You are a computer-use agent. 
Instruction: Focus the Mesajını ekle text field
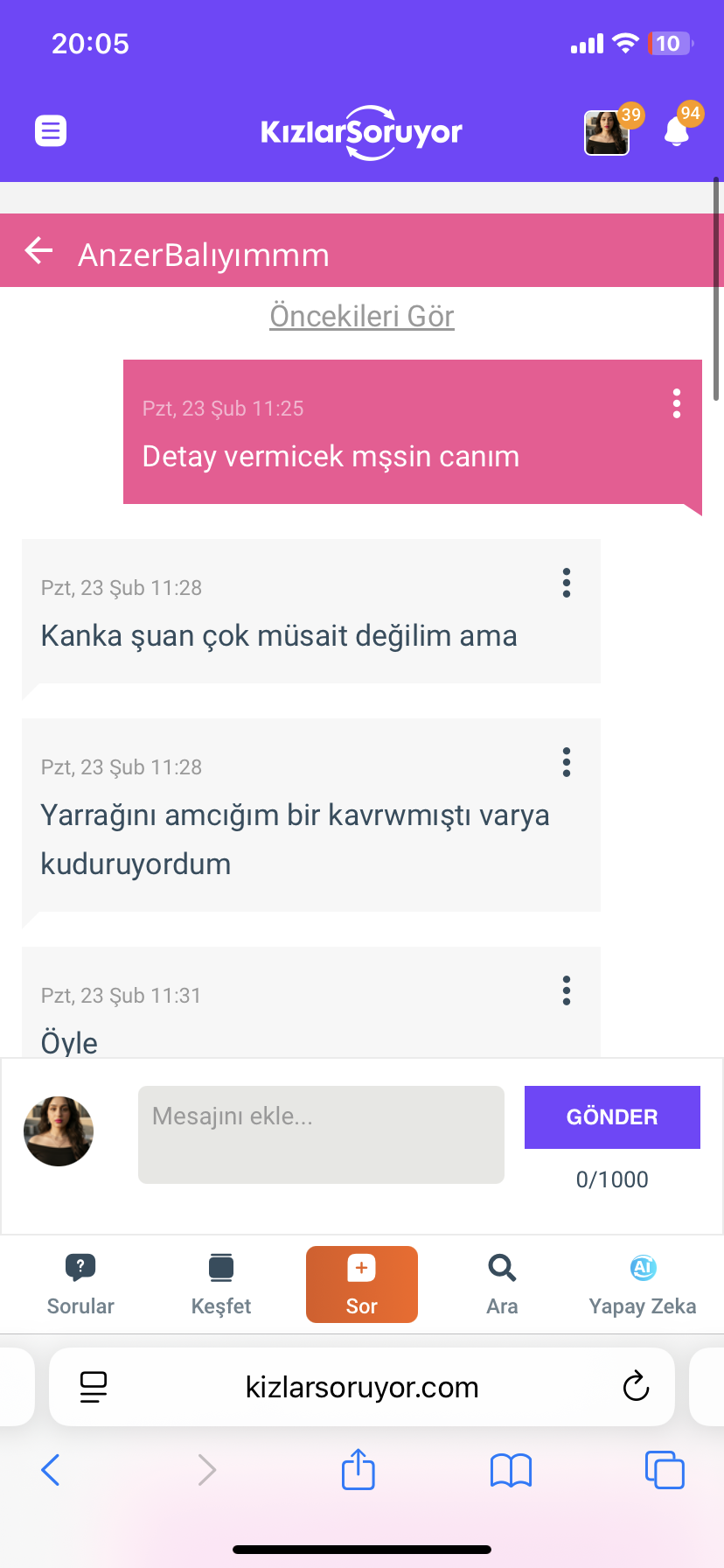tap(321, 1134)
